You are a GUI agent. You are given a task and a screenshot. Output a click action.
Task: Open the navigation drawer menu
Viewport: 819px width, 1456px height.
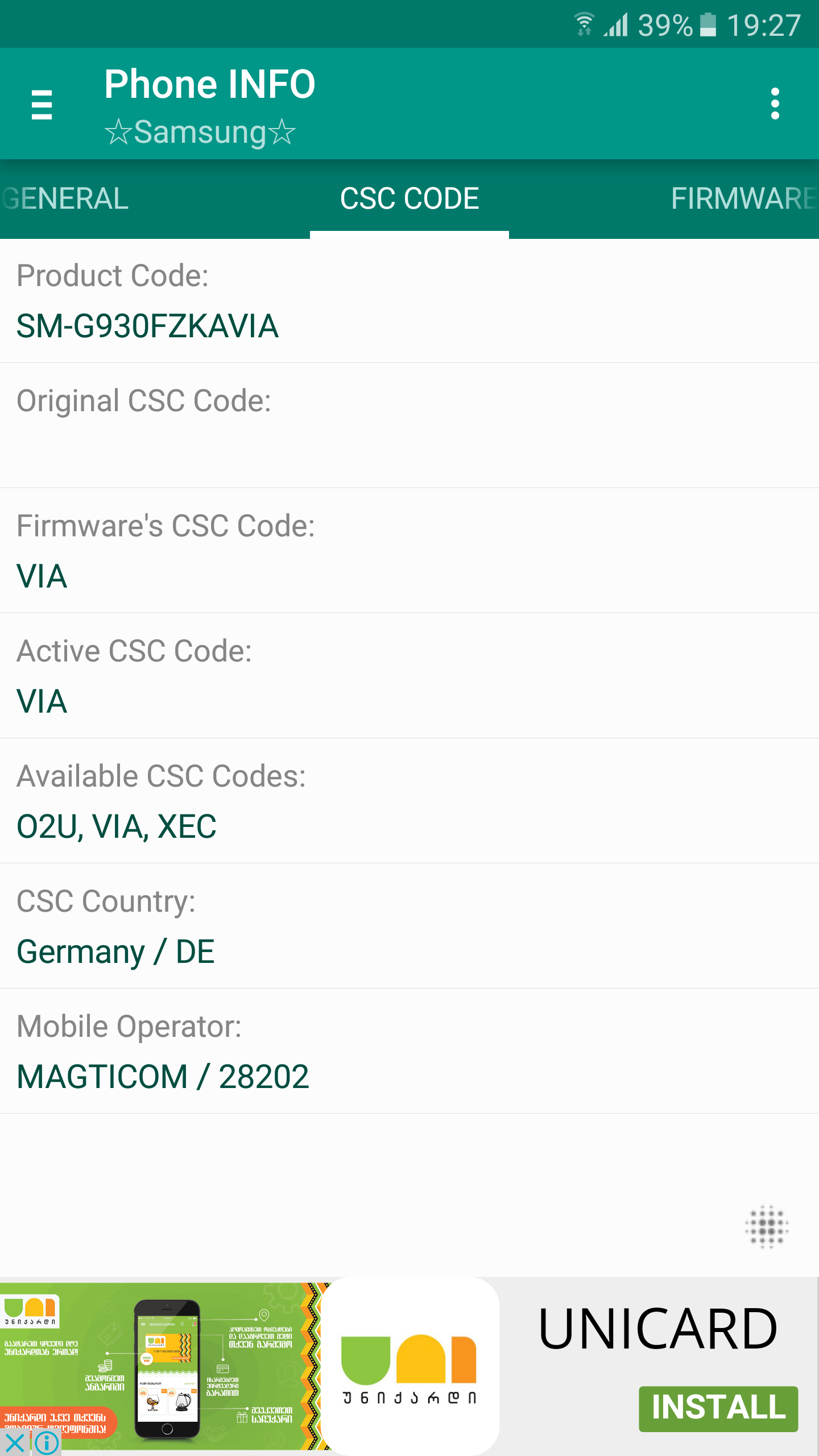tap(42, 105)
